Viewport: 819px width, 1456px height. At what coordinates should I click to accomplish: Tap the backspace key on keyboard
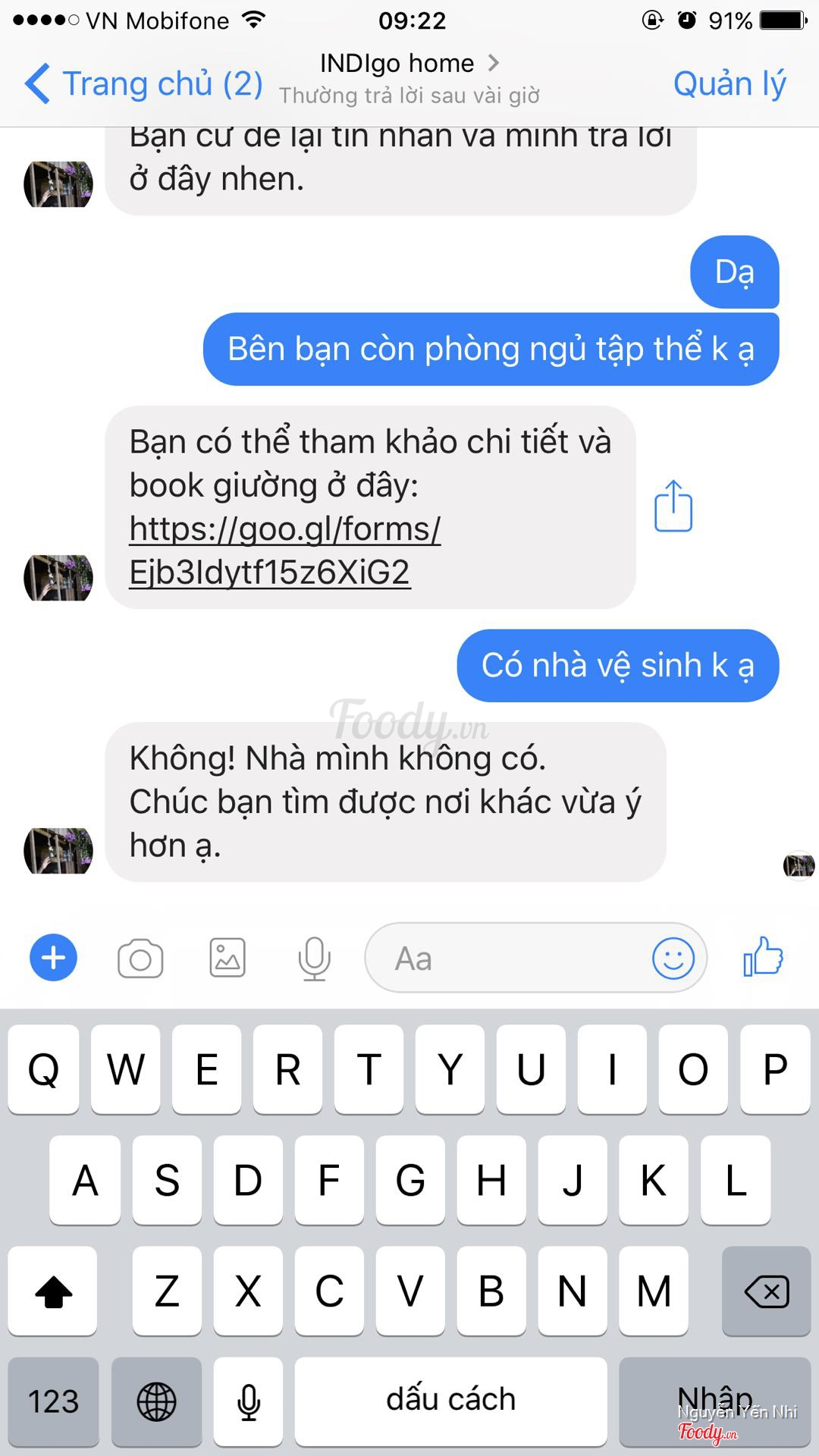tap(766, 1291)
